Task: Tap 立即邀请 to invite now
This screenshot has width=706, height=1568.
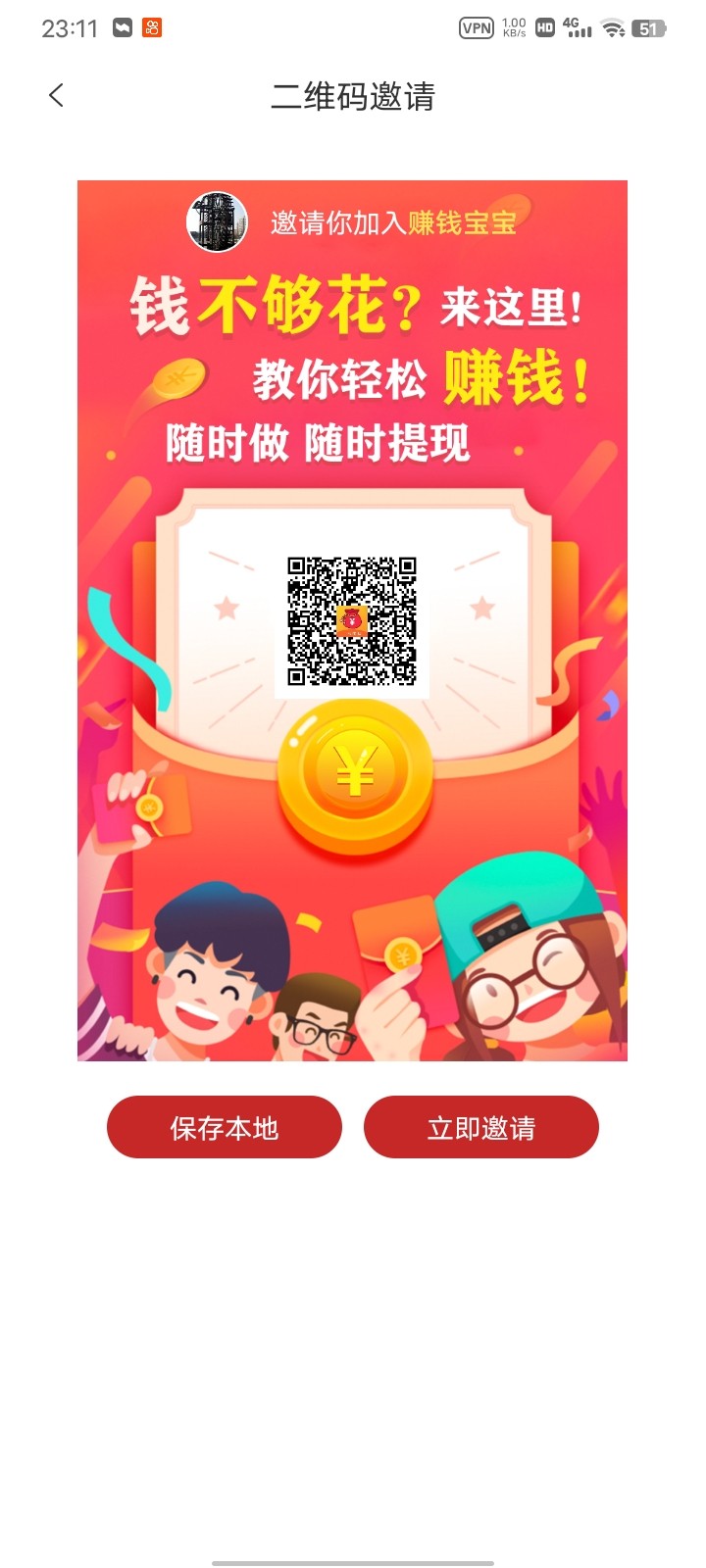Action: 480,1127
